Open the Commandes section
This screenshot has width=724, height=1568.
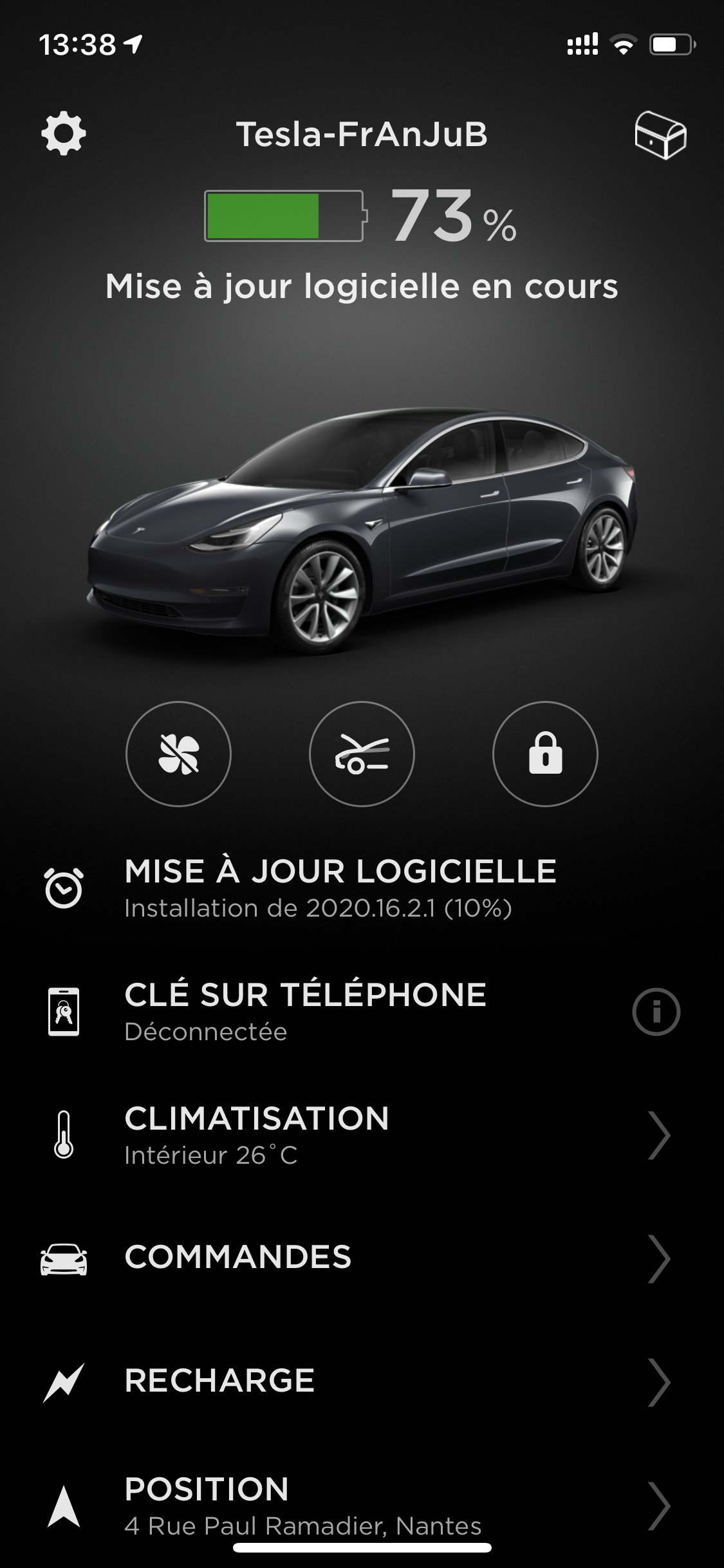360,1258
